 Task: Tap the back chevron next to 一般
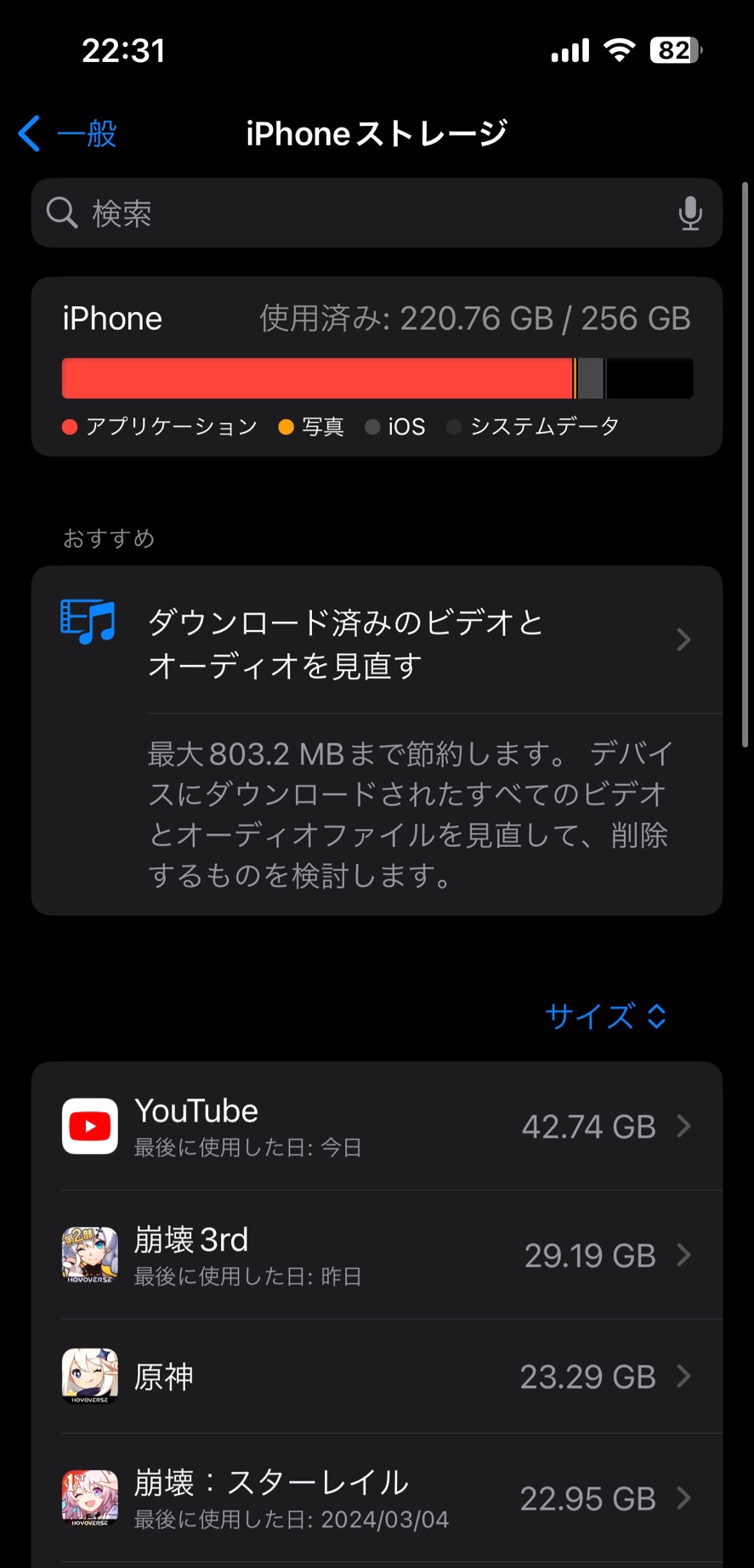pyautogui.click(x=28, y=134)
